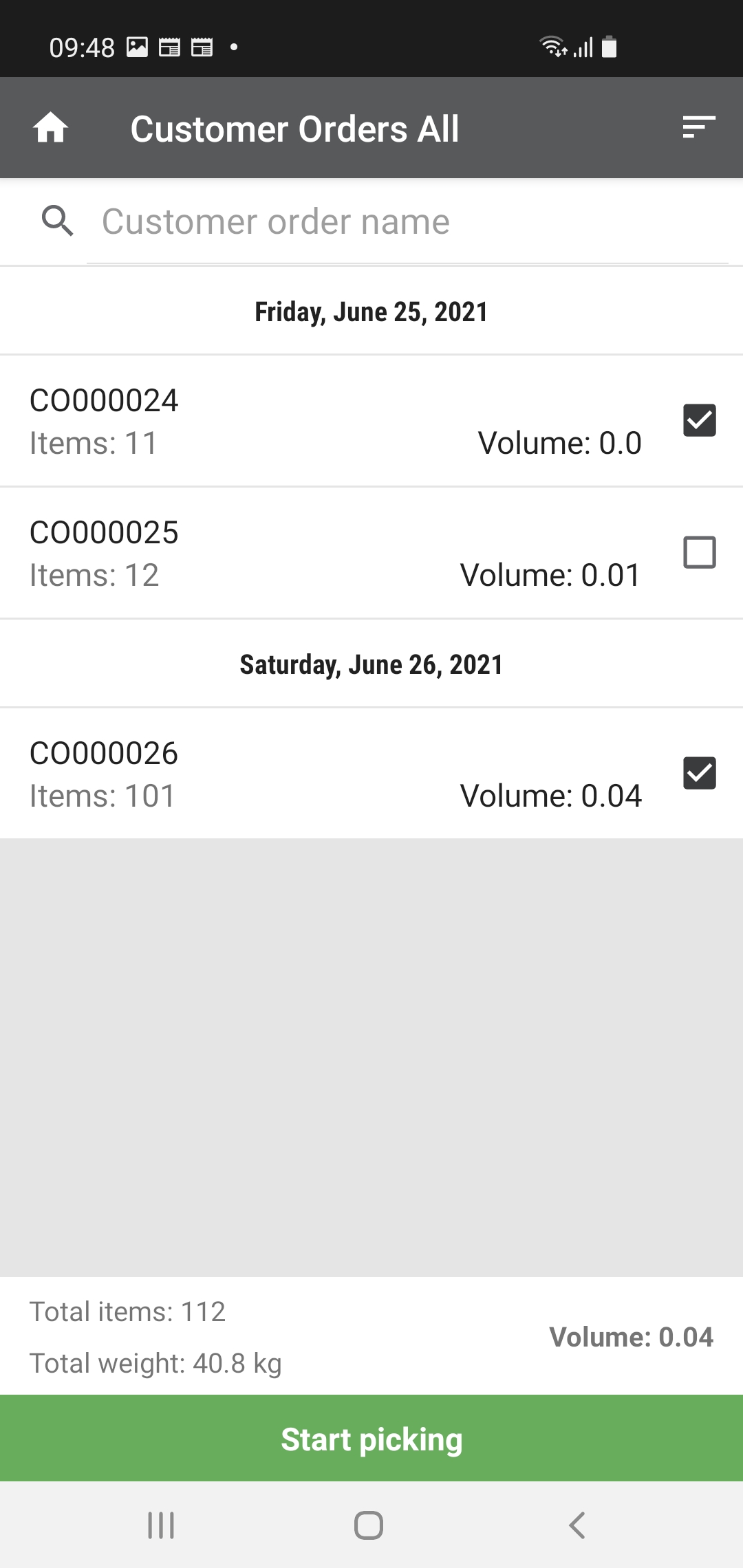The width and height of the screenshot is (743, 1568).
Task: Open the sort options icon
Action: click(x=698, y=128)
